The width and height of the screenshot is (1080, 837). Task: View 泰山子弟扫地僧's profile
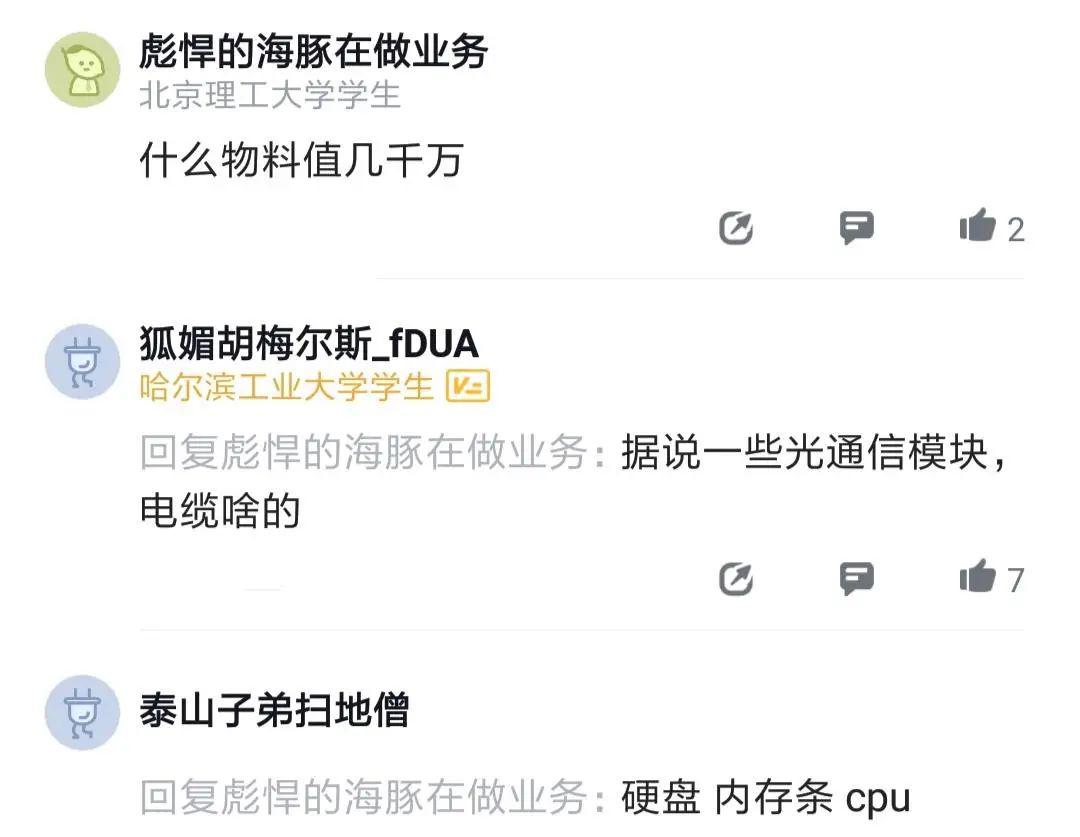[x=83, y=713]
